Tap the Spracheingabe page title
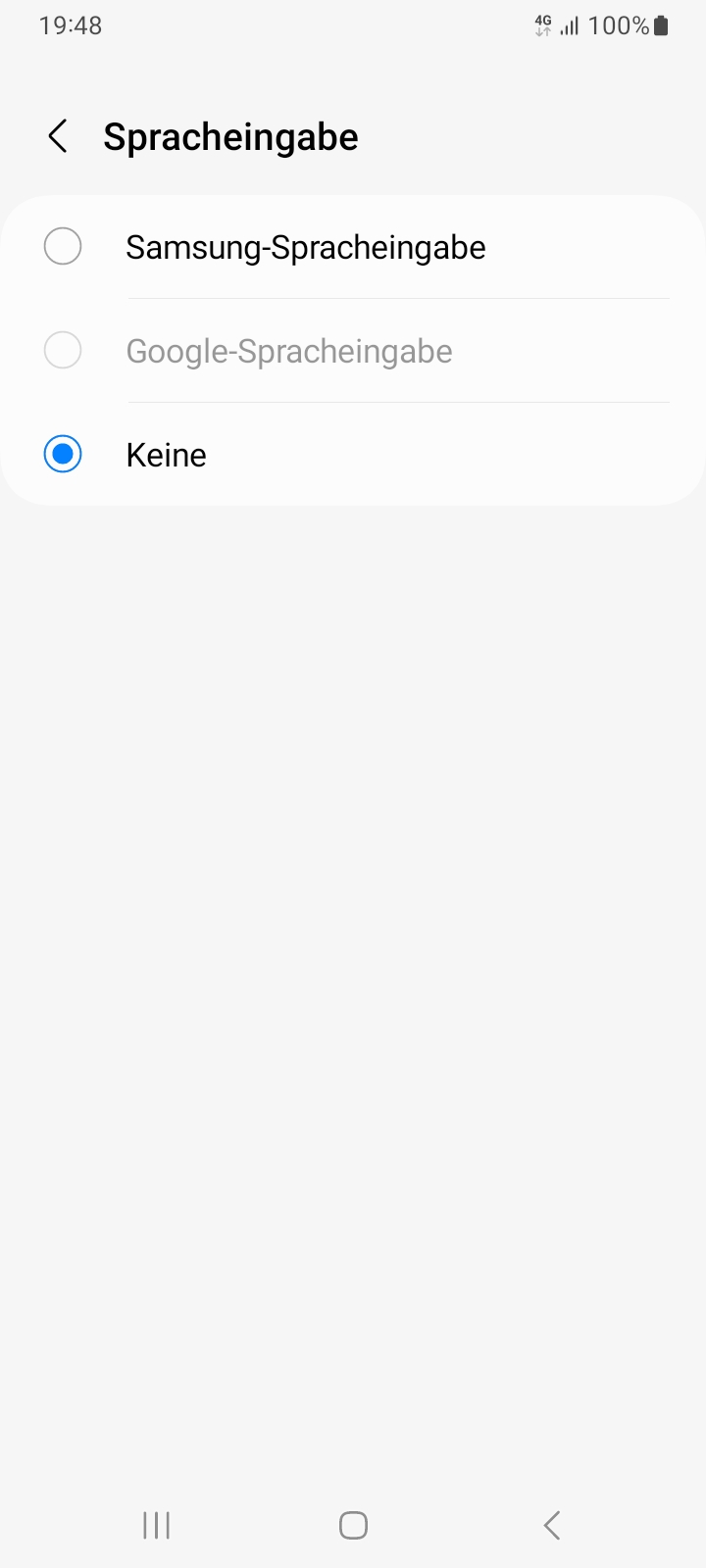 [x=230, y=136]
